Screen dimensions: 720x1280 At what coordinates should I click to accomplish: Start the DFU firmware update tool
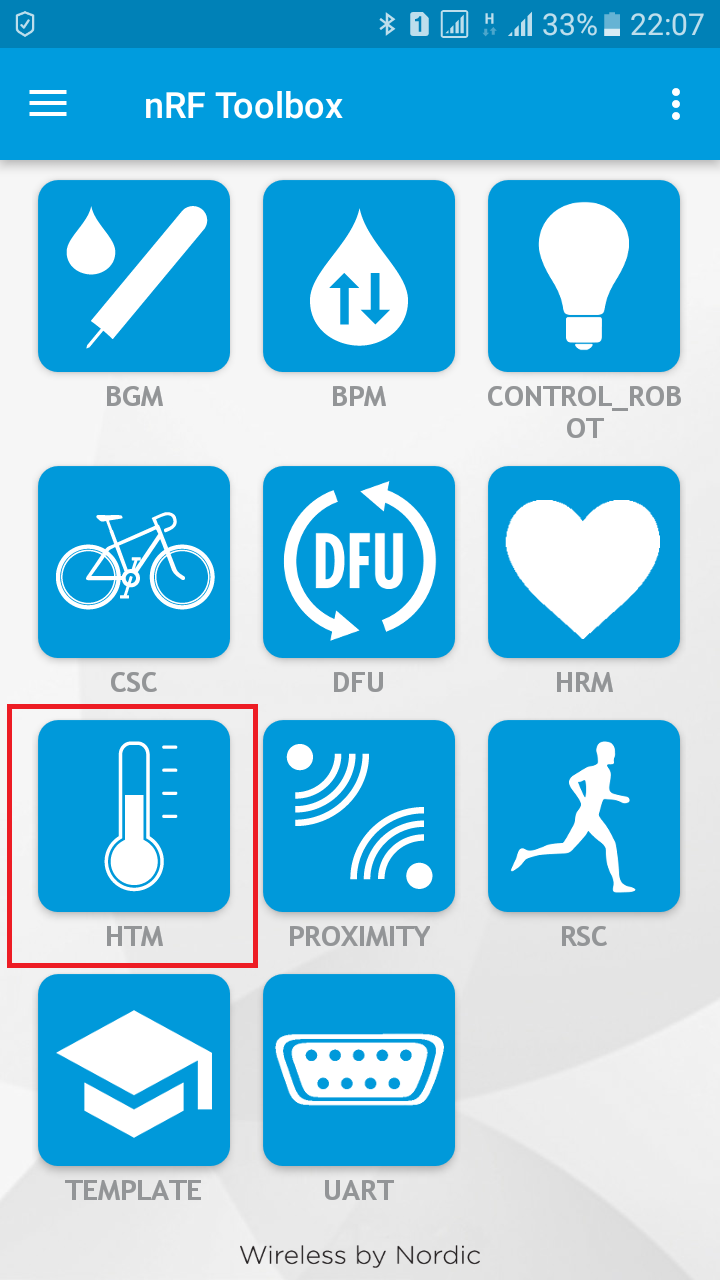pyautogui.click(x=359, y=562)
